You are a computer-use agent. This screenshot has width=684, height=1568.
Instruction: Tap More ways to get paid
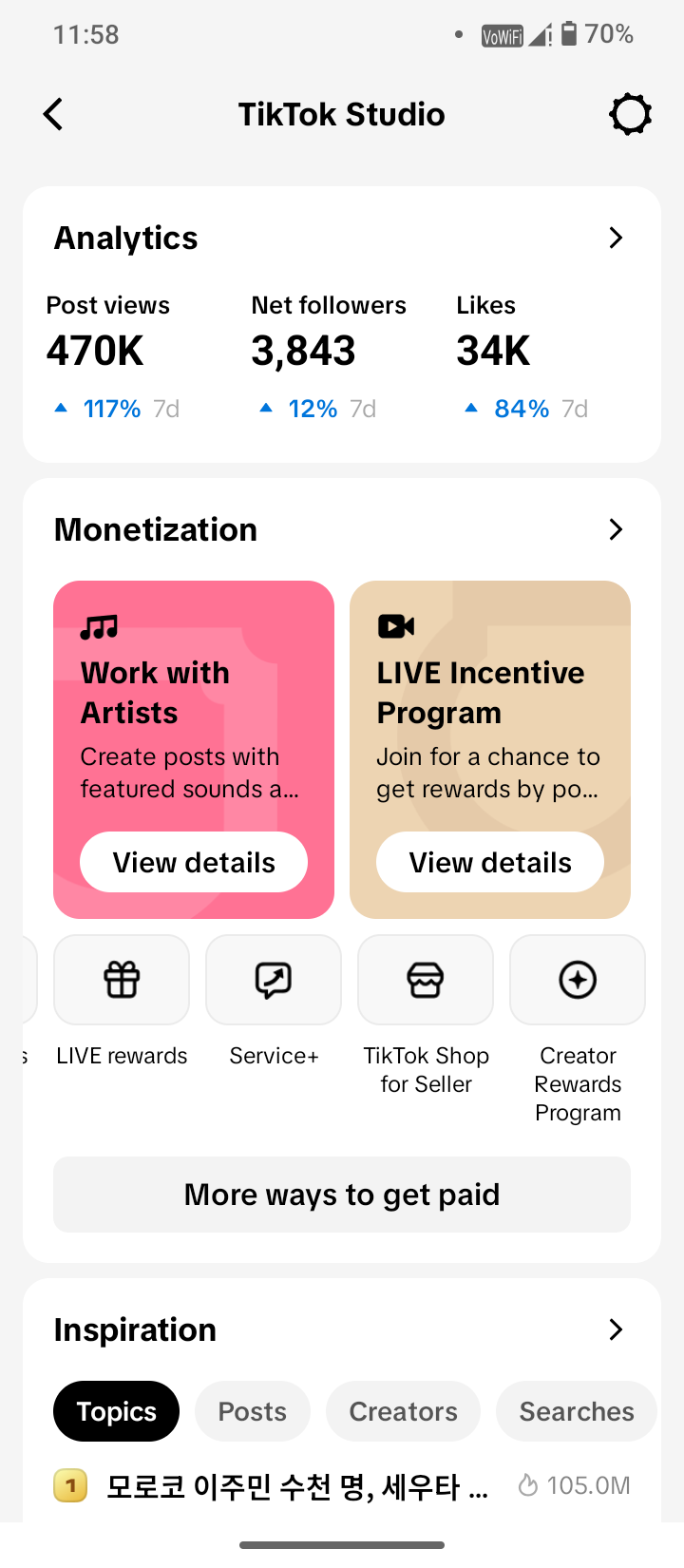click(x=342, y=1195)
